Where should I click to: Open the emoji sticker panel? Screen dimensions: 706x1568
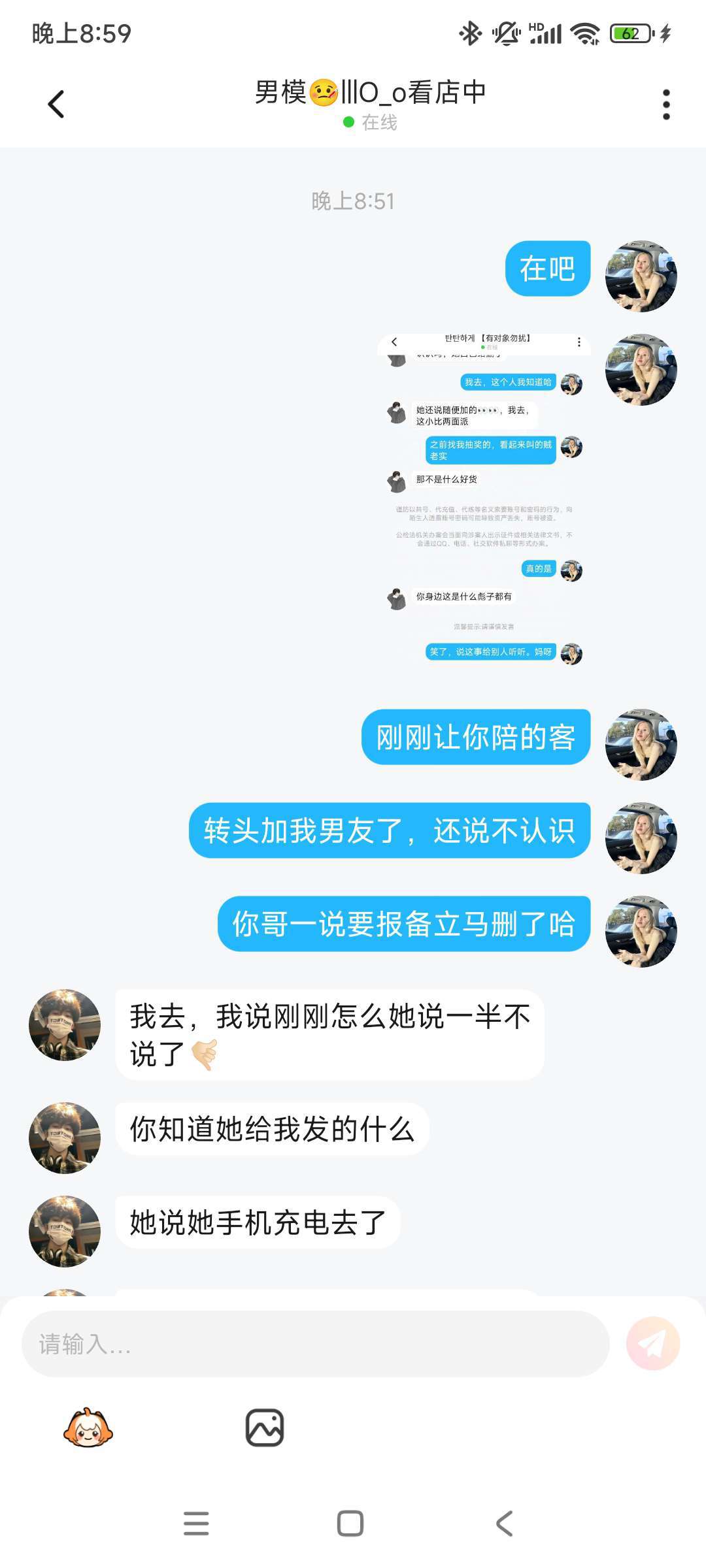pyautogui.click(x=88, y=1428)
